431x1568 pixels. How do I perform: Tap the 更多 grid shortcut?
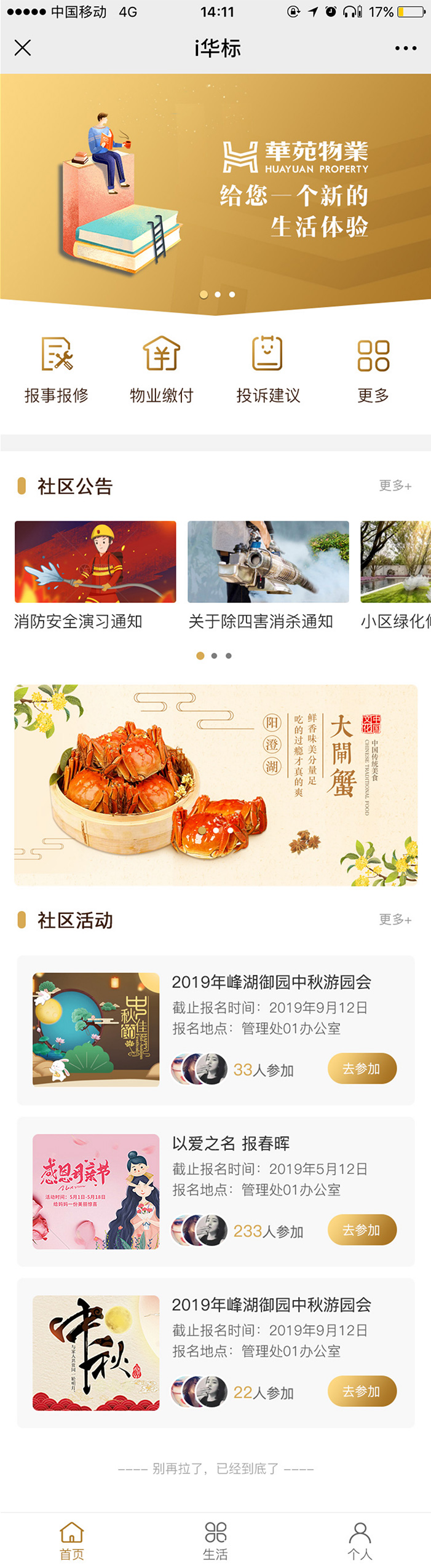pyautogui.click(x=373, y=369)
